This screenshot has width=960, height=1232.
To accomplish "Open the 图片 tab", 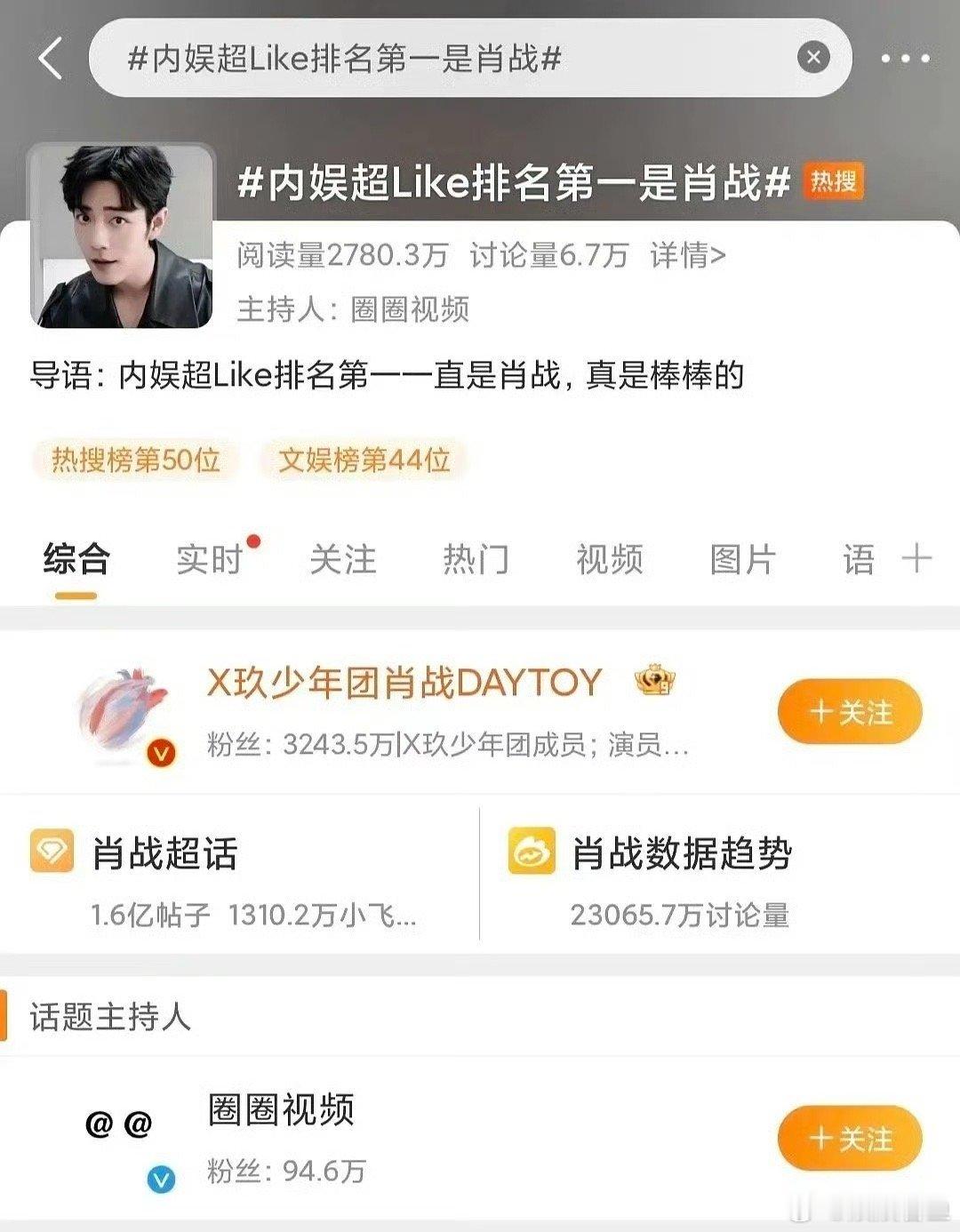I will point(743,560).
